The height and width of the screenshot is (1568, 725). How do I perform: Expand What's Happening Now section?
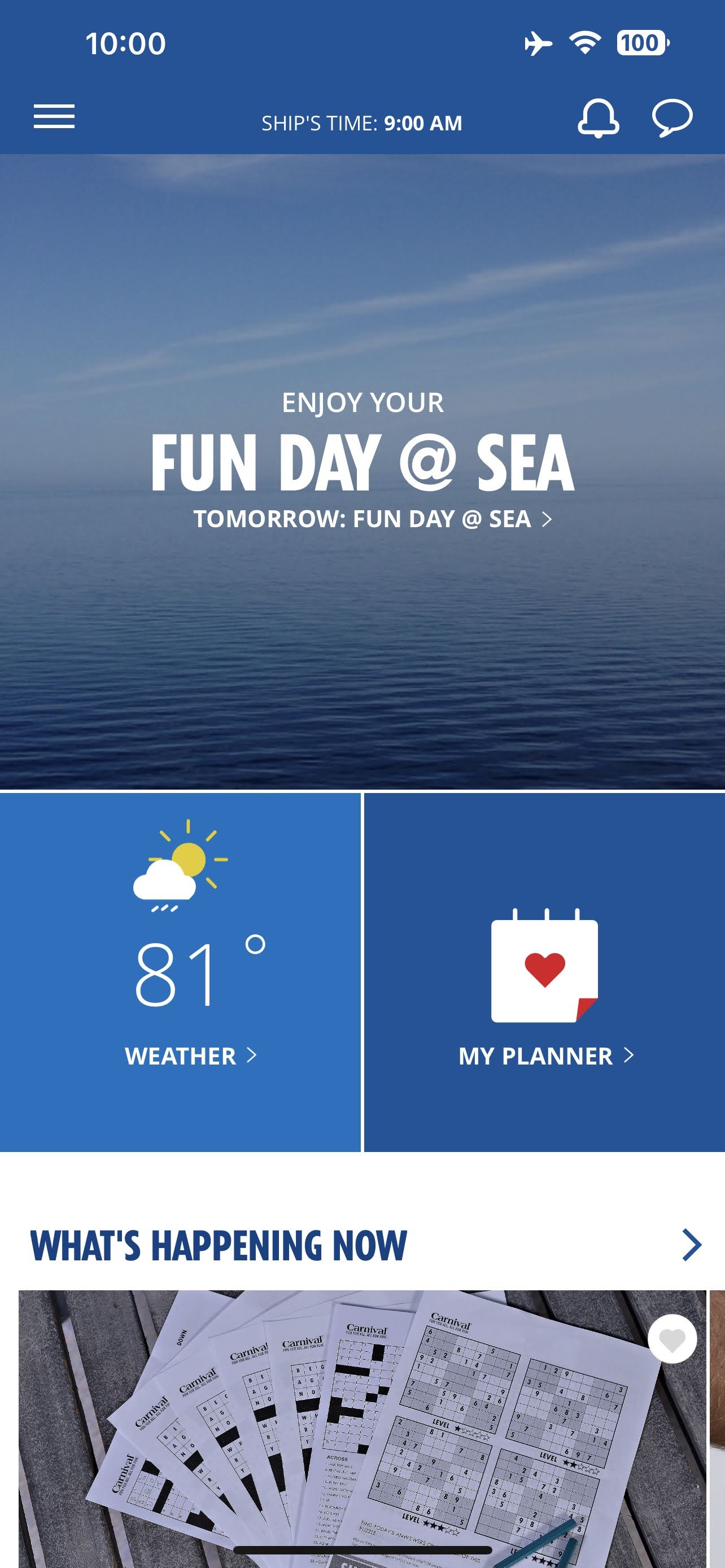[692, 1245]
